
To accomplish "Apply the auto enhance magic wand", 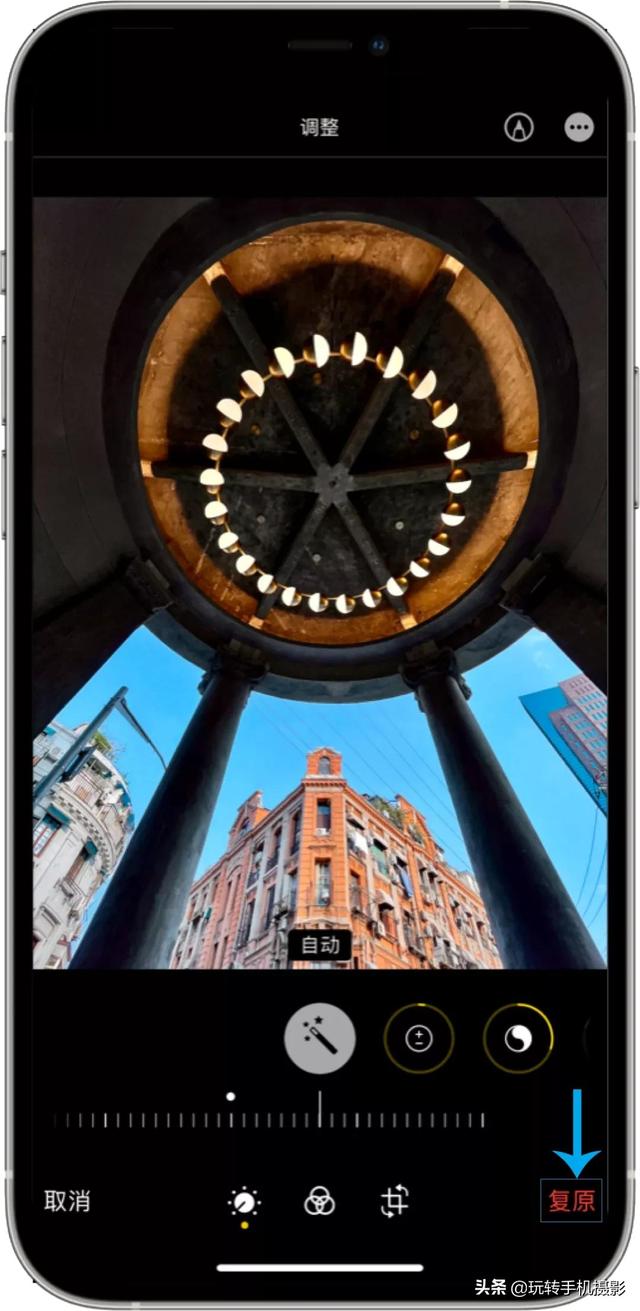I will pyautogui.click(x=320, y=1039).
